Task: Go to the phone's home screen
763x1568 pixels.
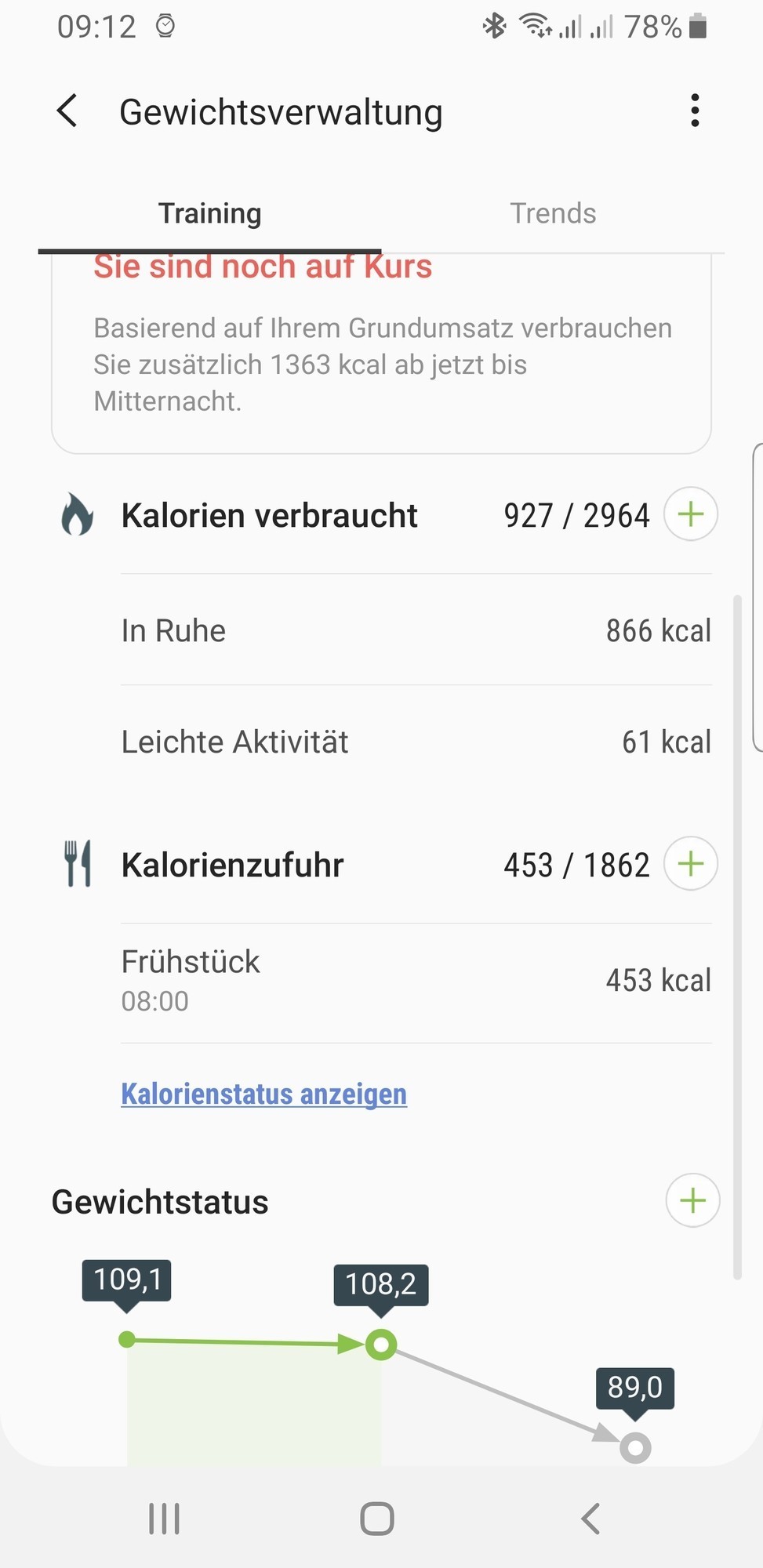Action: pyautogui.click(x=377, y=1519)
